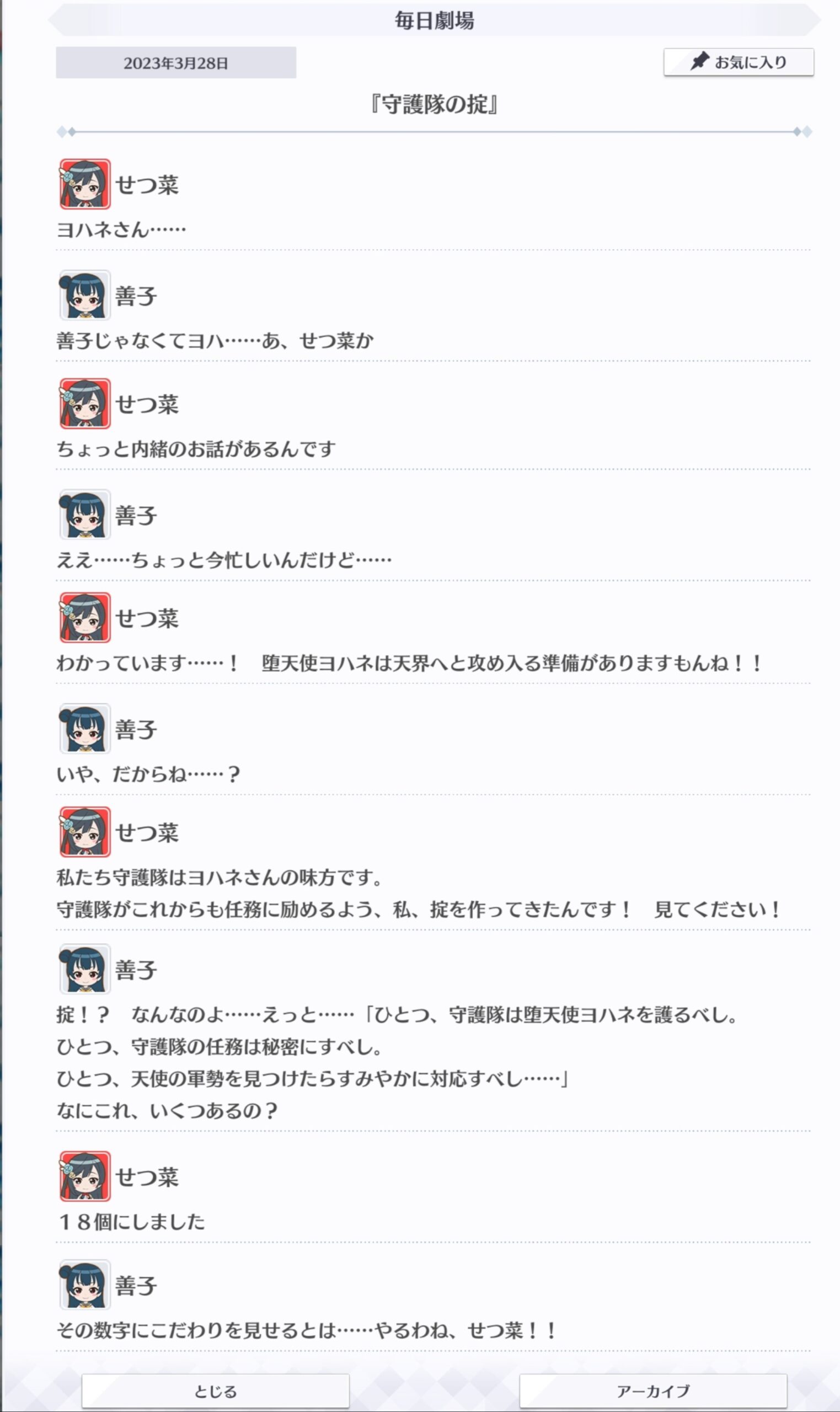The width and height of the screenshot is (840, 1412).
Task: Close the daily theater with とじる
Action: click(215, 1390)
